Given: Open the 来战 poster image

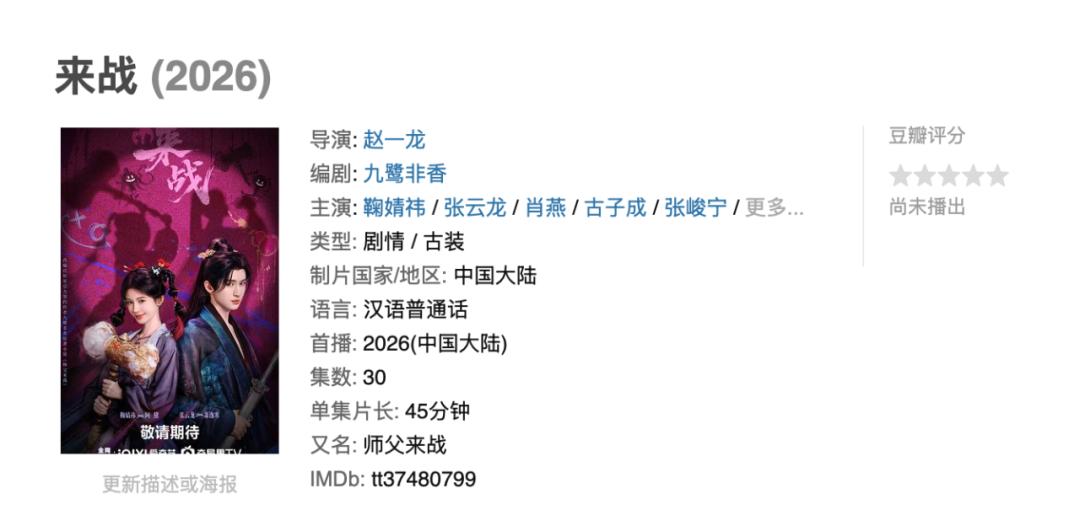Looking at the screenshot, I should coord(169,290).
